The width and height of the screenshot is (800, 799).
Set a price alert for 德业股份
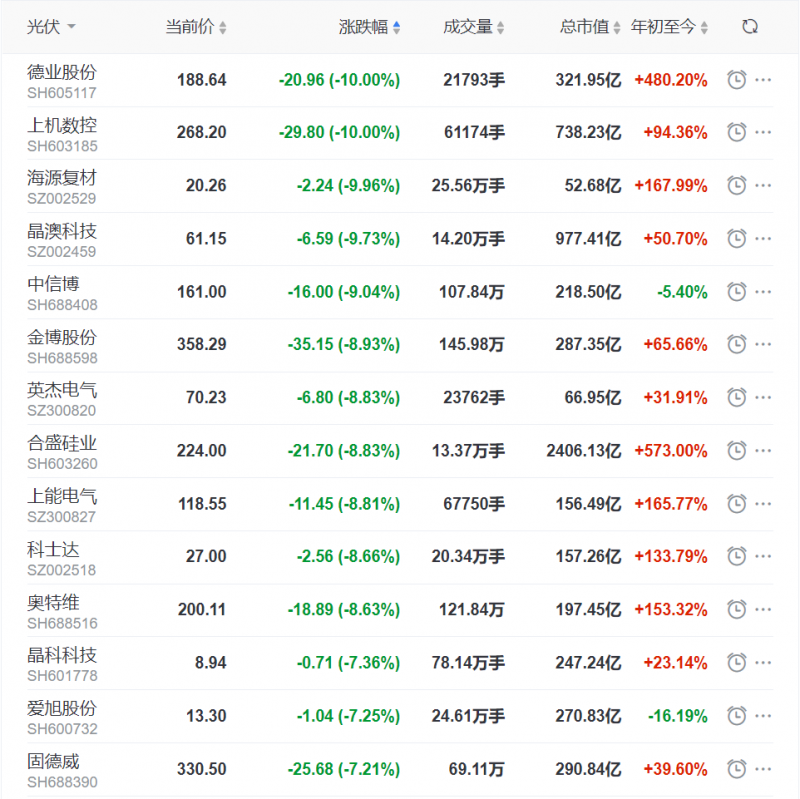click(736, 79)
